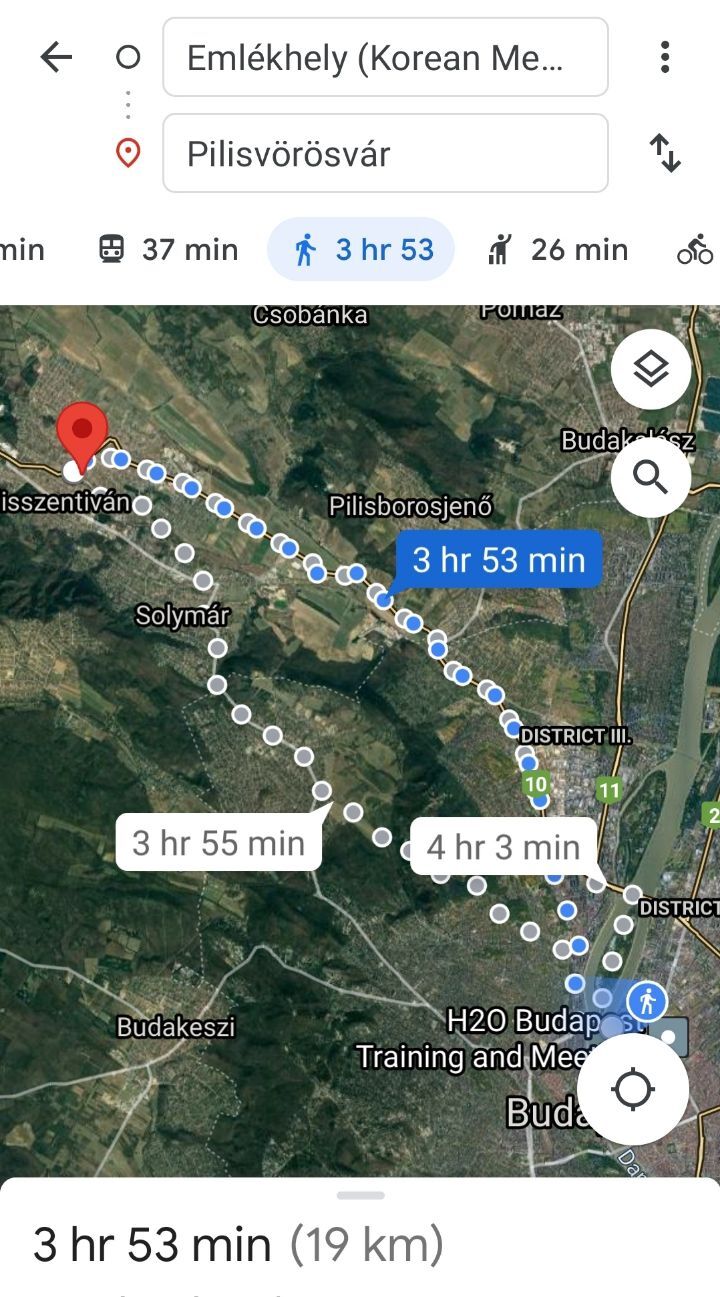Edit the starting point field
This screenshot has width=720, height=1297.
[x=385, y=58]
